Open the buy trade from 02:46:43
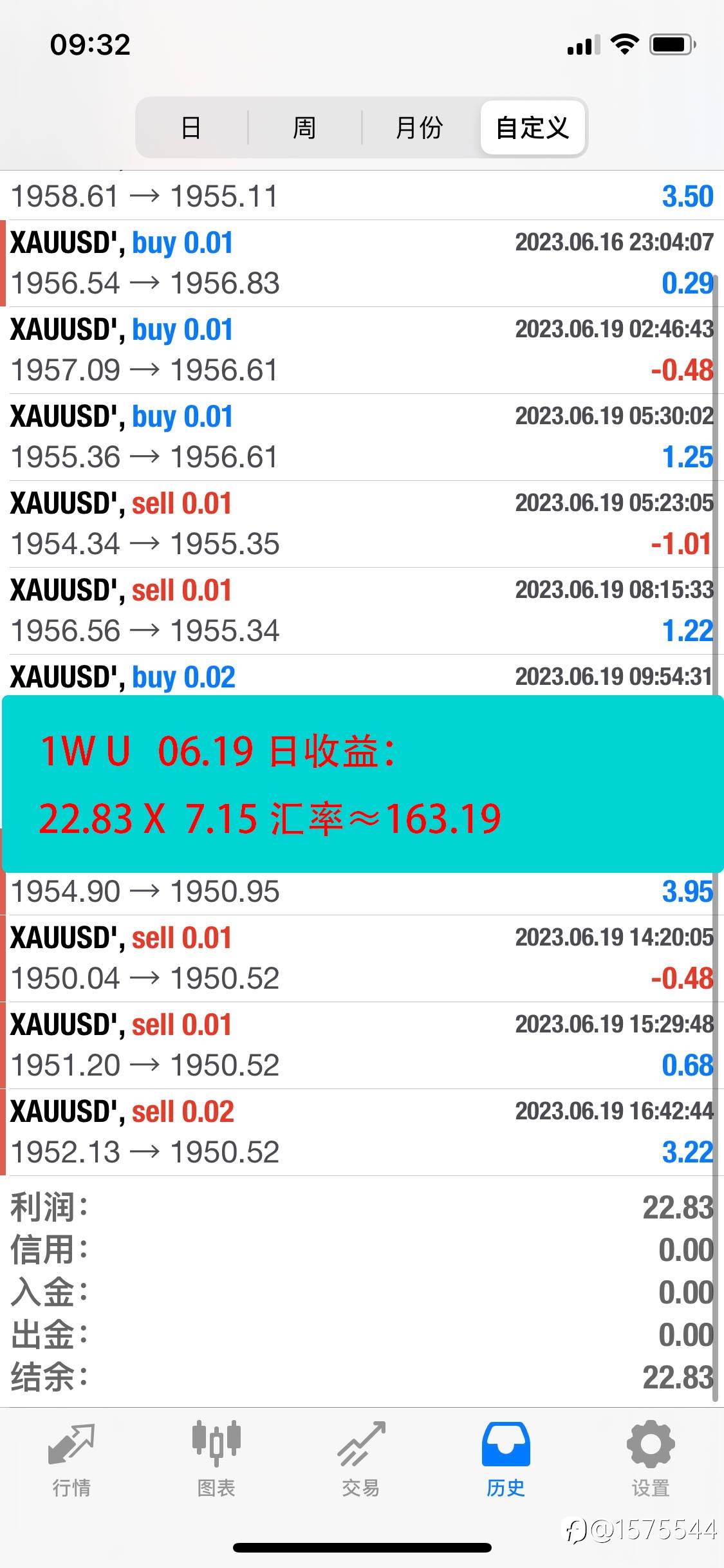The width and height of the screenshot is (724, 1568). pyautogui.click(x=362, y=350)
